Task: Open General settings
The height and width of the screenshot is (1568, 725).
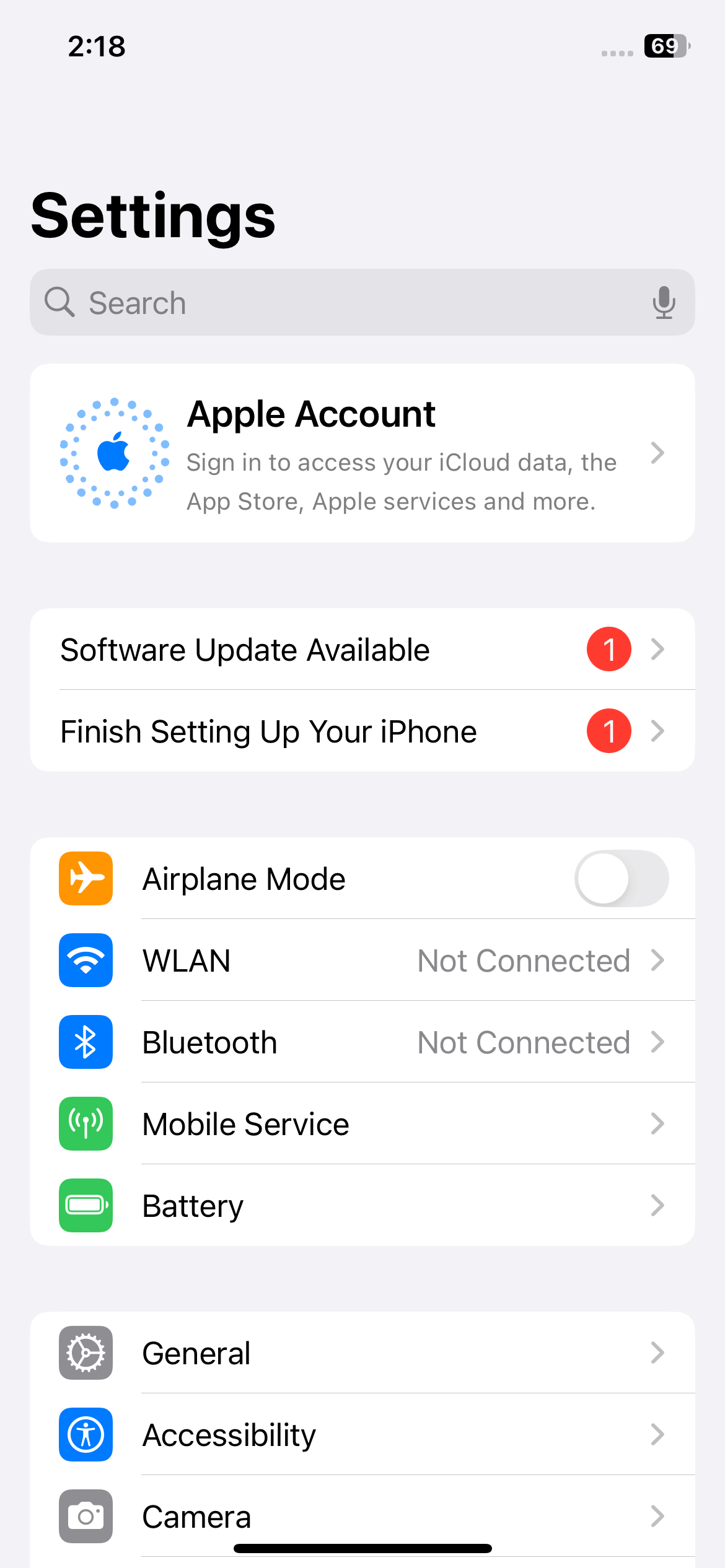Action: tap(362, 1353)
